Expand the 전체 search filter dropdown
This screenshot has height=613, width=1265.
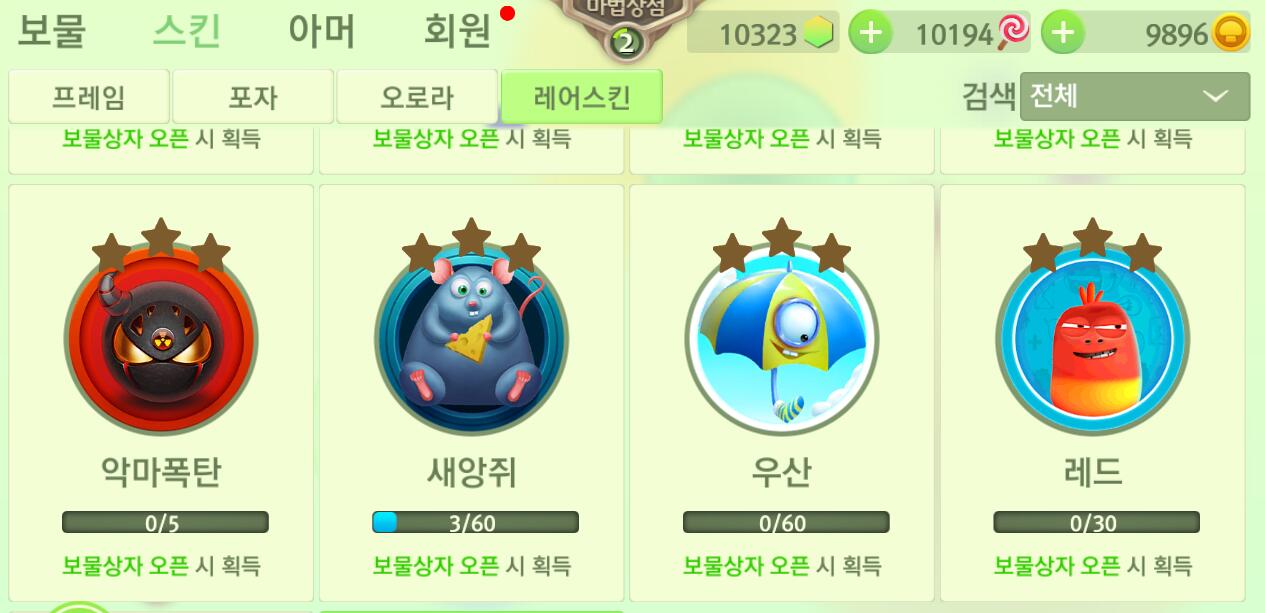point(1134,96)
